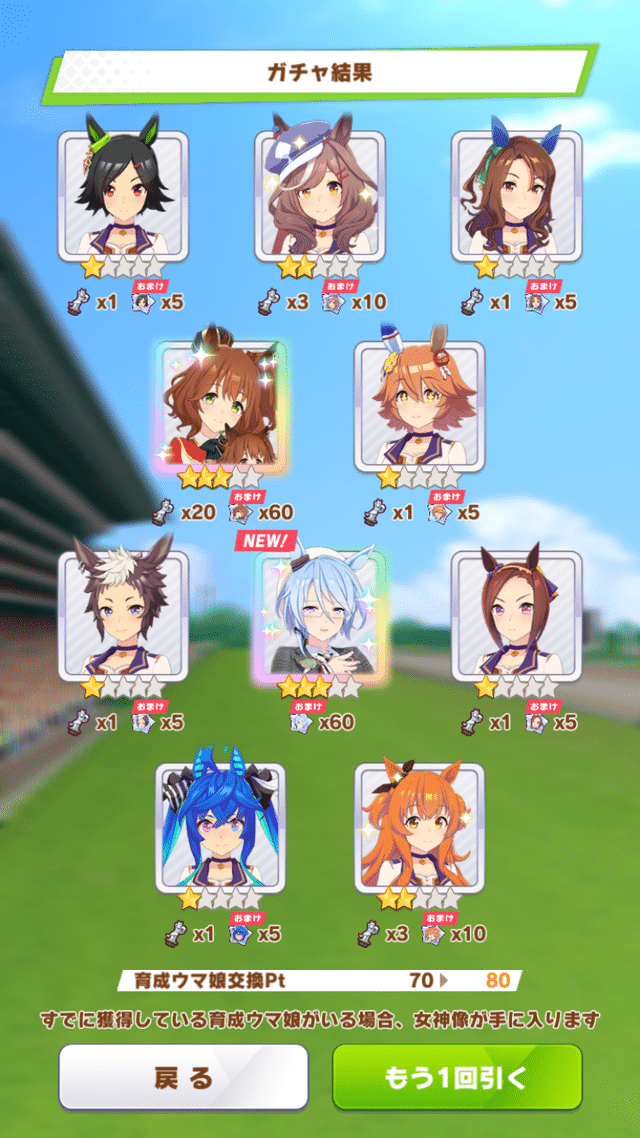Tap the 戻る back button
The image size is (640, 1138).
coord(183,1077)
